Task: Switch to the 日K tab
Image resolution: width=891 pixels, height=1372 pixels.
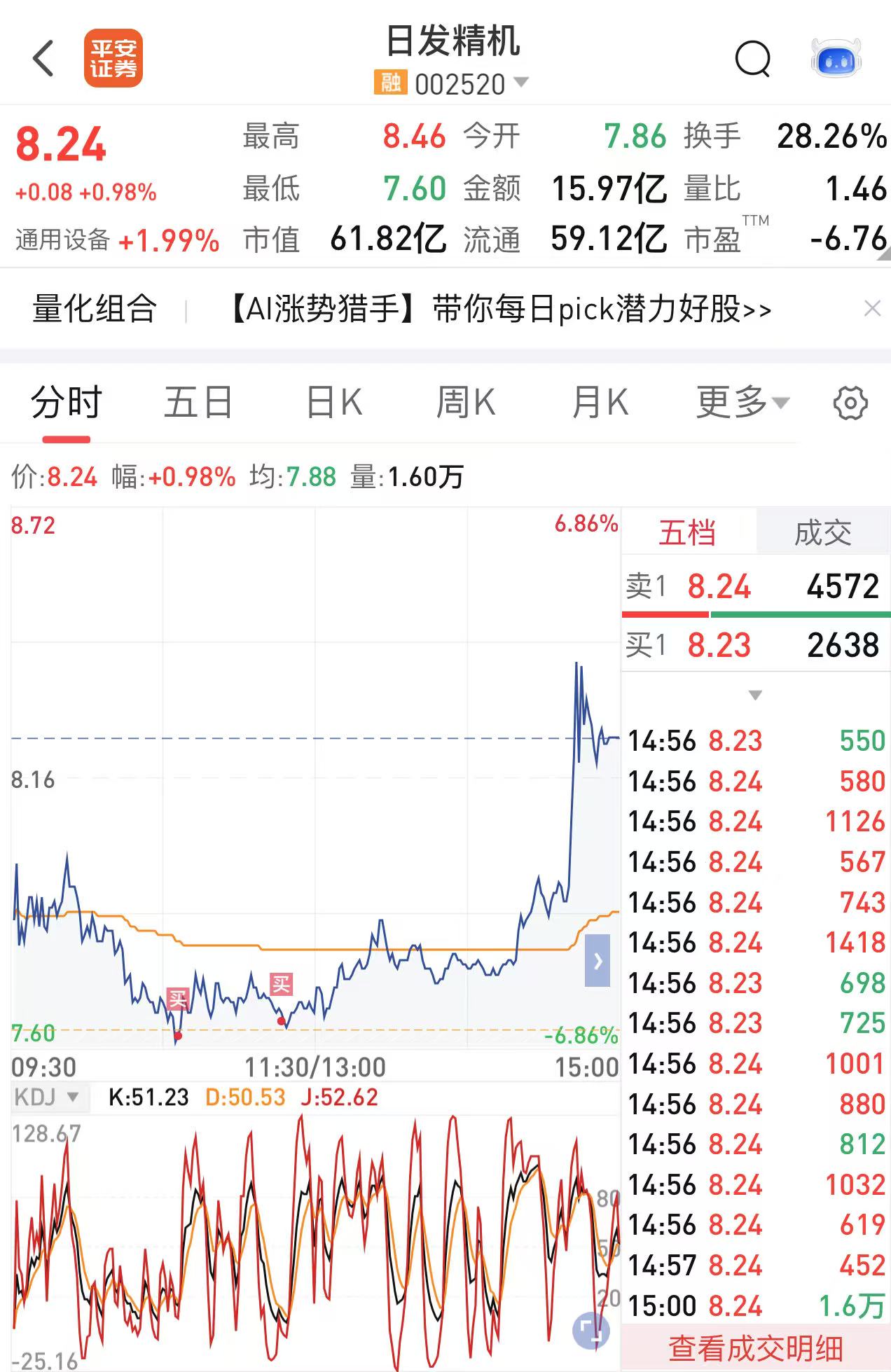Action: (335, 401)
